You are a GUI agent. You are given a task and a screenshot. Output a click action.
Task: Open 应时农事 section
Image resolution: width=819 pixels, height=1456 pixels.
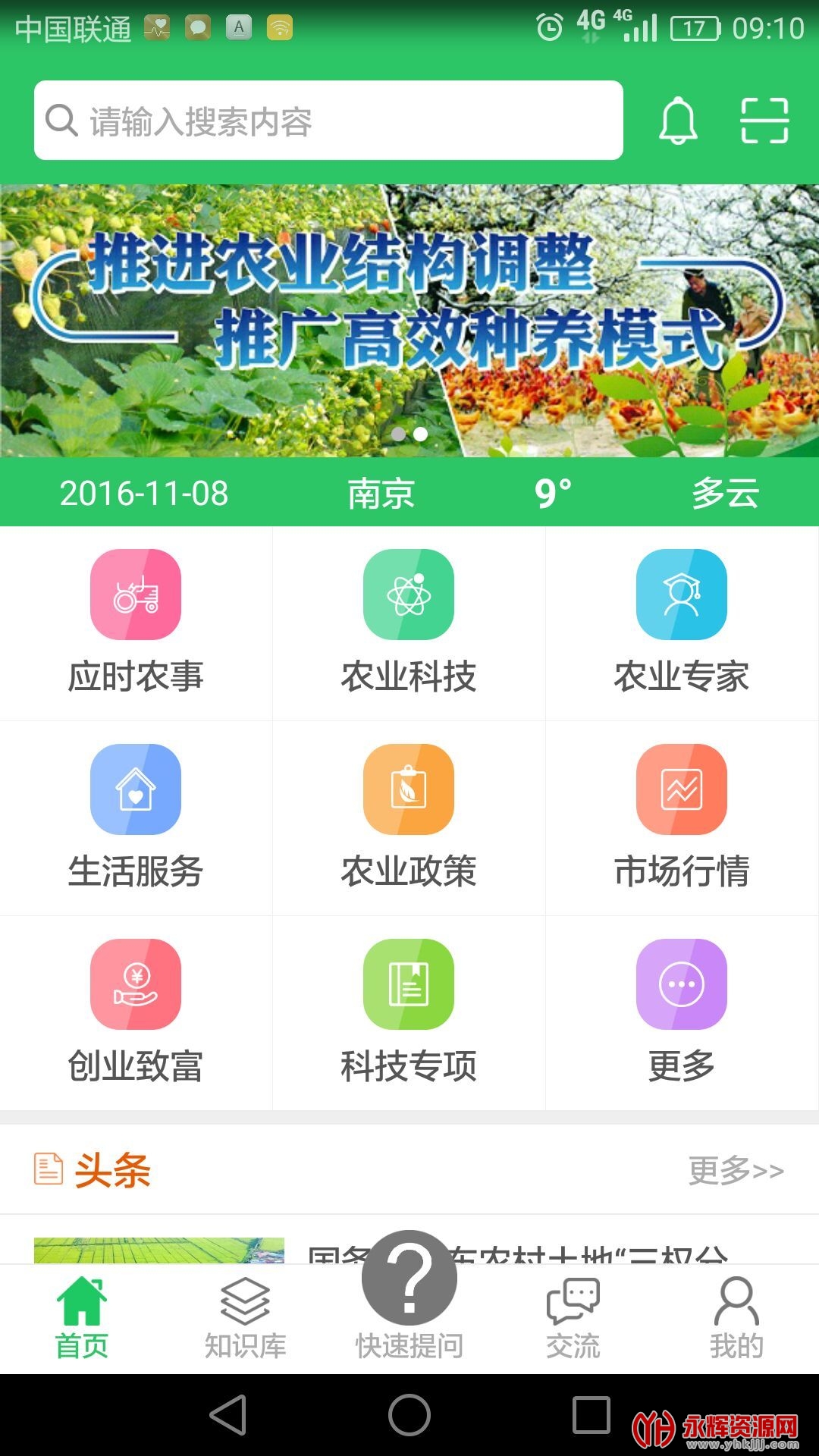(136, 622)
